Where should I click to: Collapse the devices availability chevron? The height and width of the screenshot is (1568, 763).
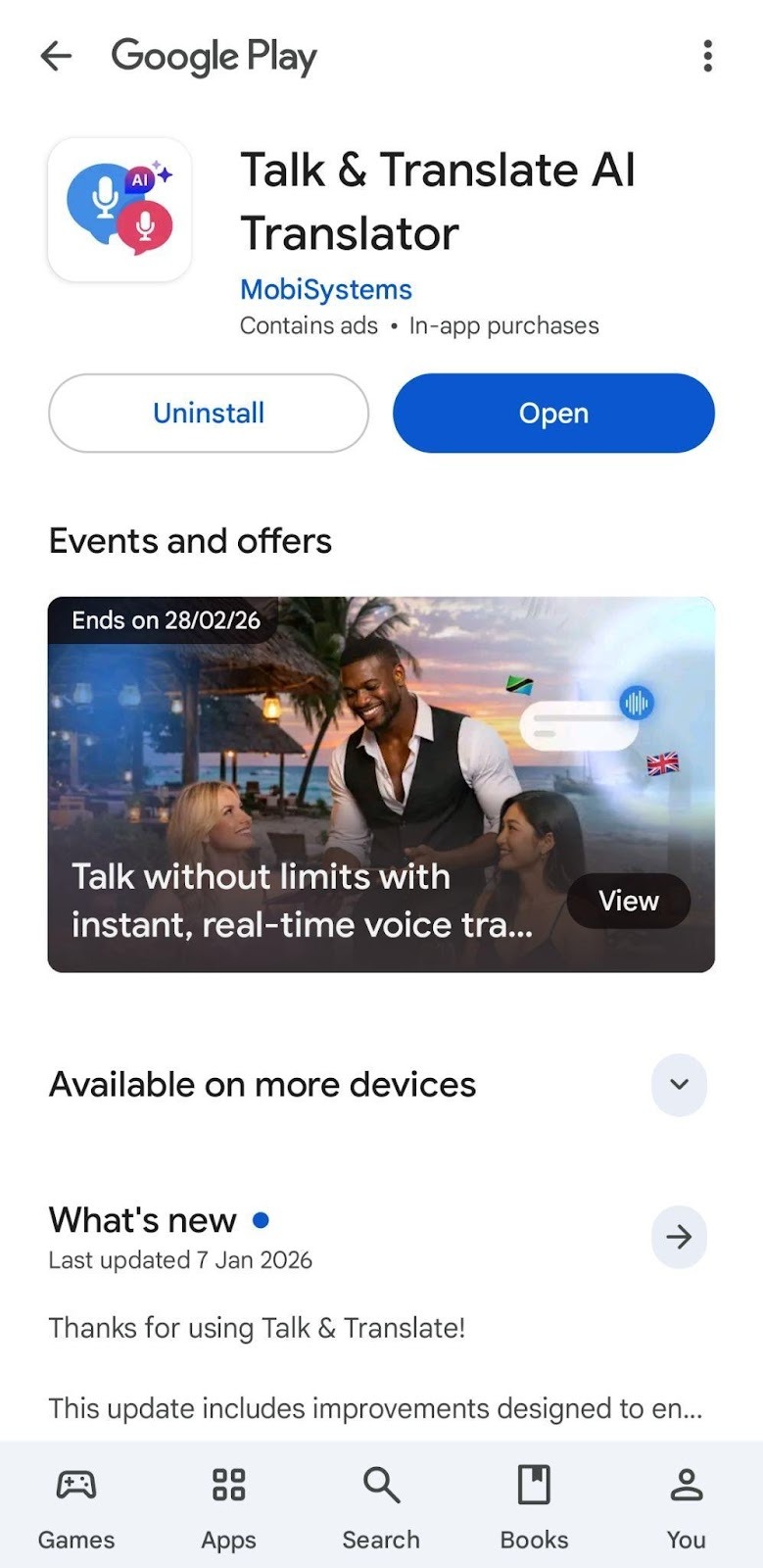point(679,1085)
